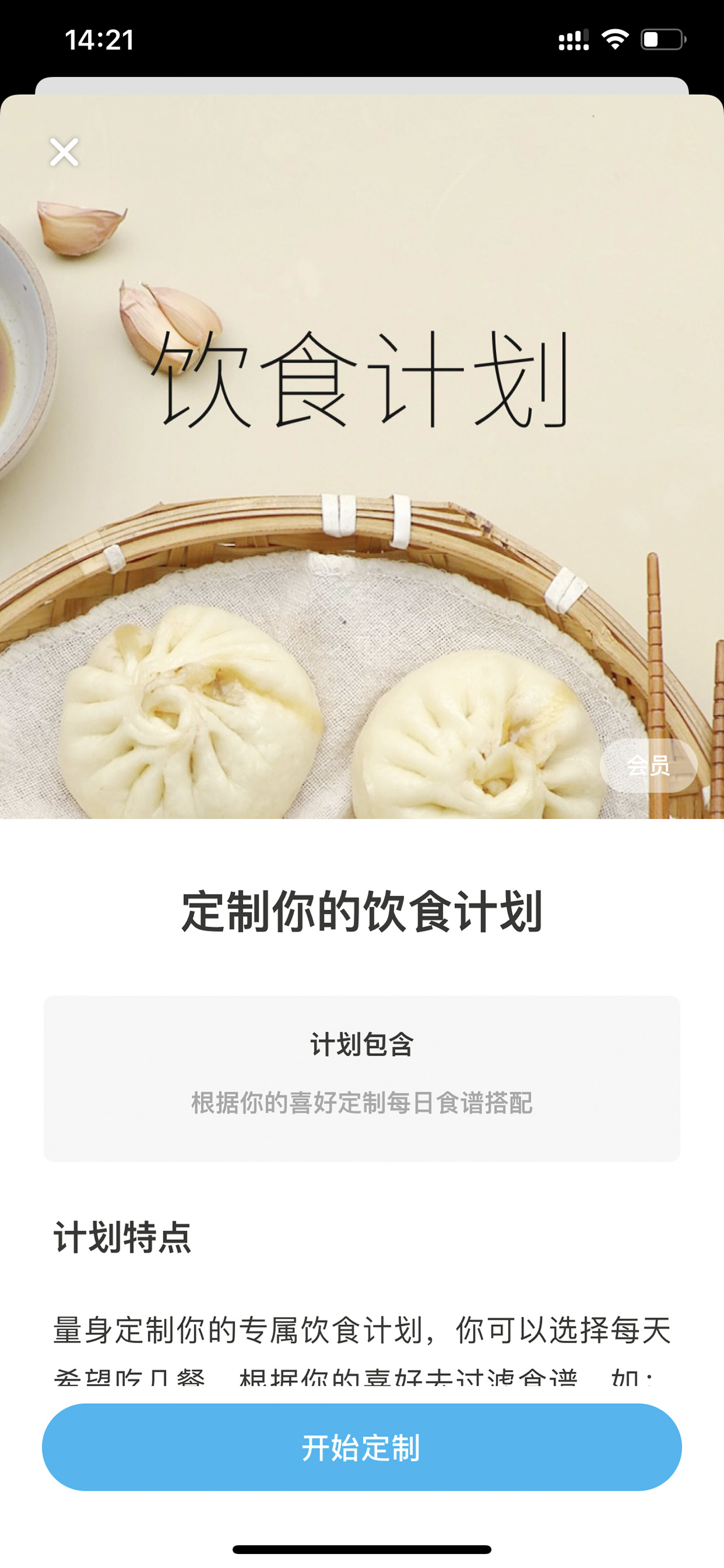Close the 饮食计划 sheet
724x1568 pixels.
coord(64,151)
